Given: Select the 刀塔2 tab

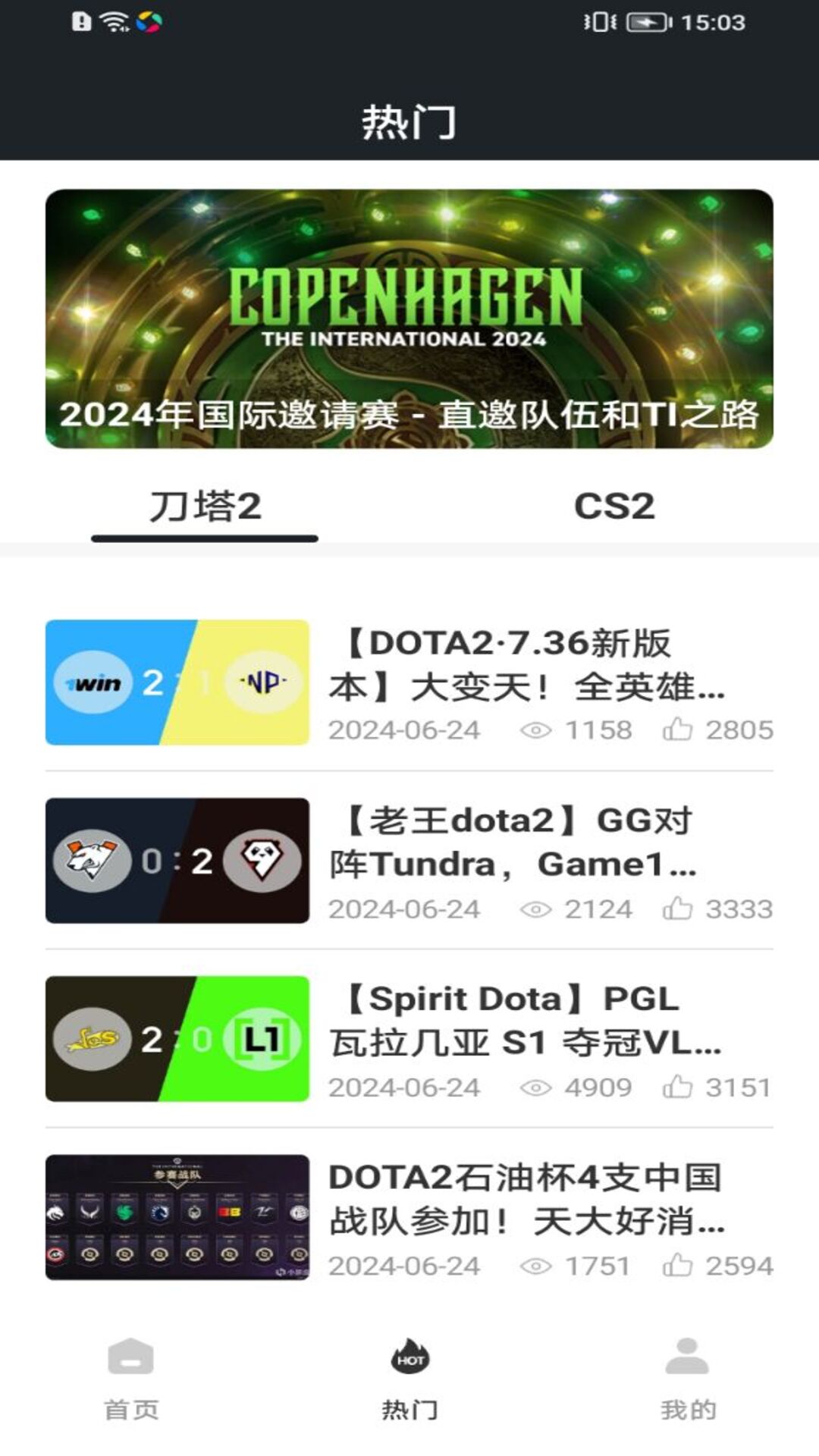Looking at the screenshot, I should click(205, 507).
